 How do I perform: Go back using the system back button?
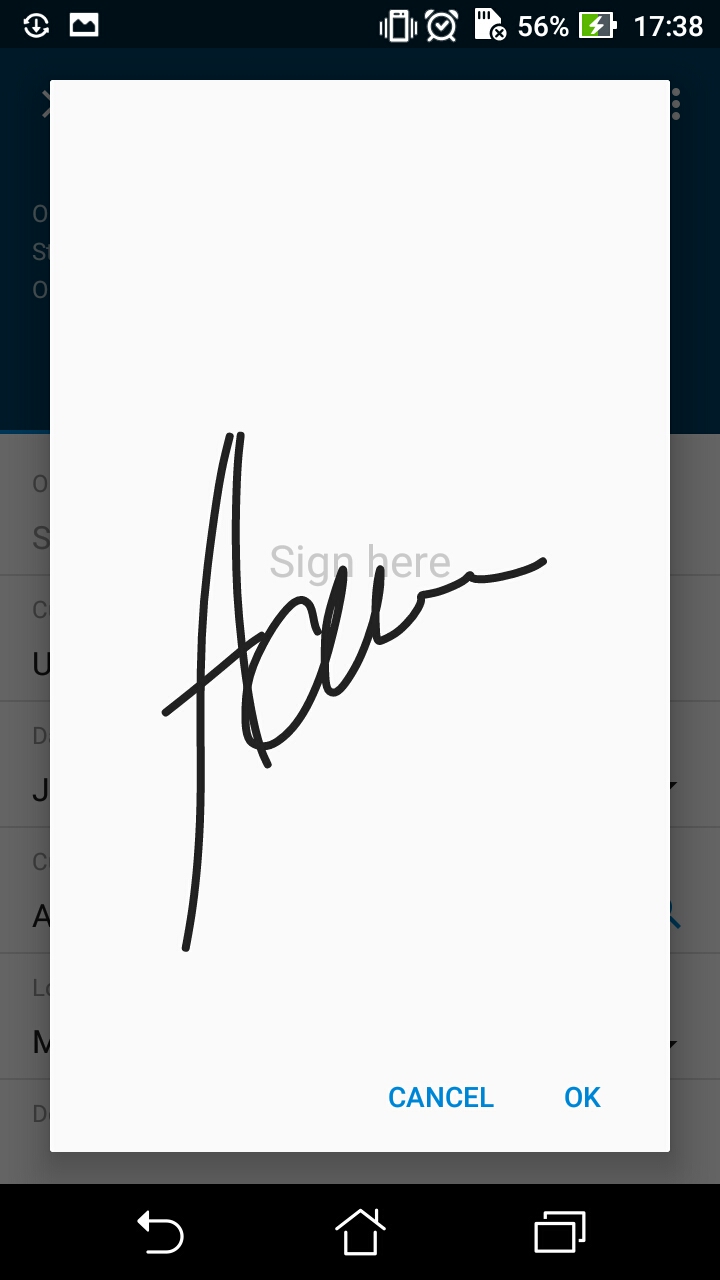(x=160, y=1231)
